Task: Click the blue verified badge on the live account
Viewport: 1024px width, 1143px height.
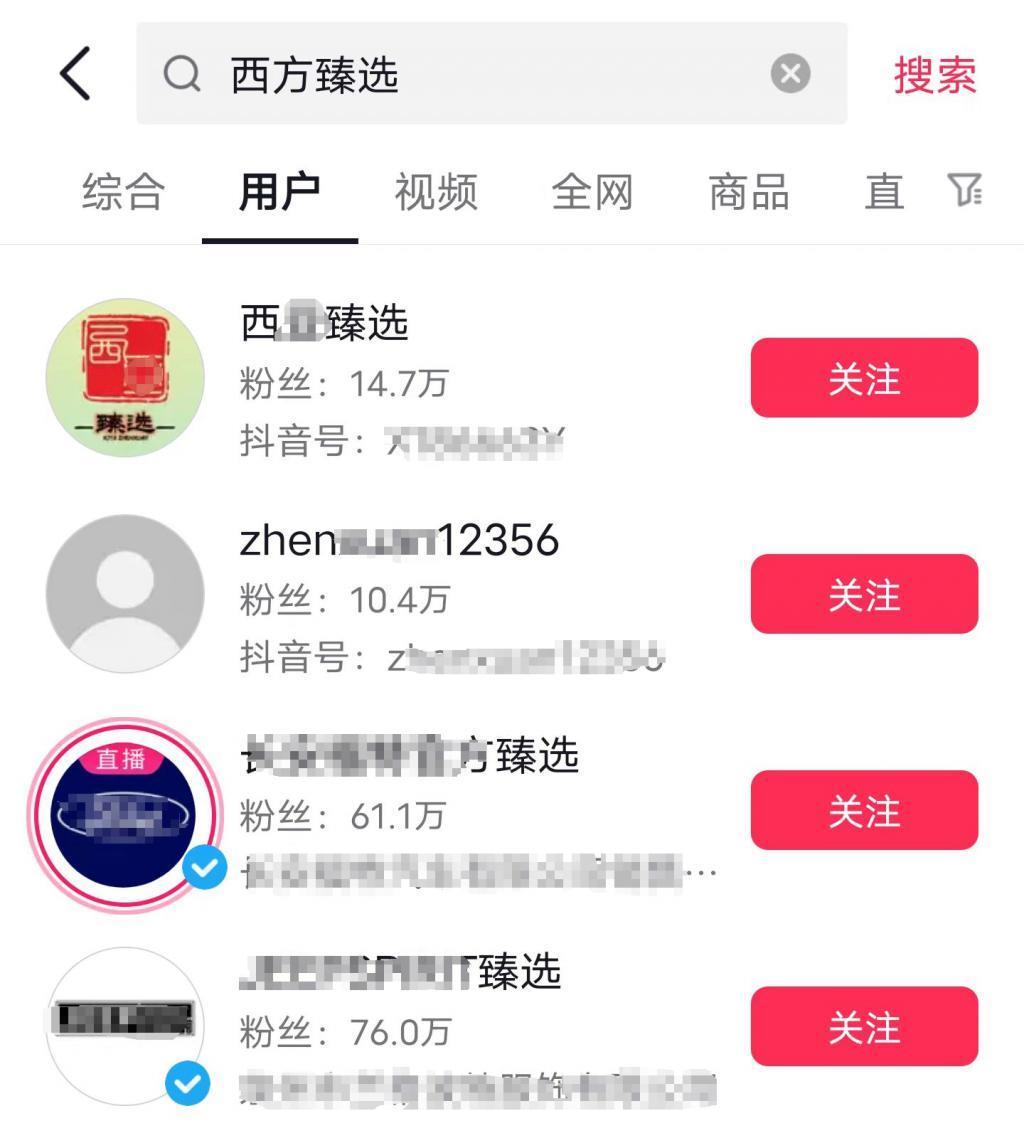Action: pos(203,869)
